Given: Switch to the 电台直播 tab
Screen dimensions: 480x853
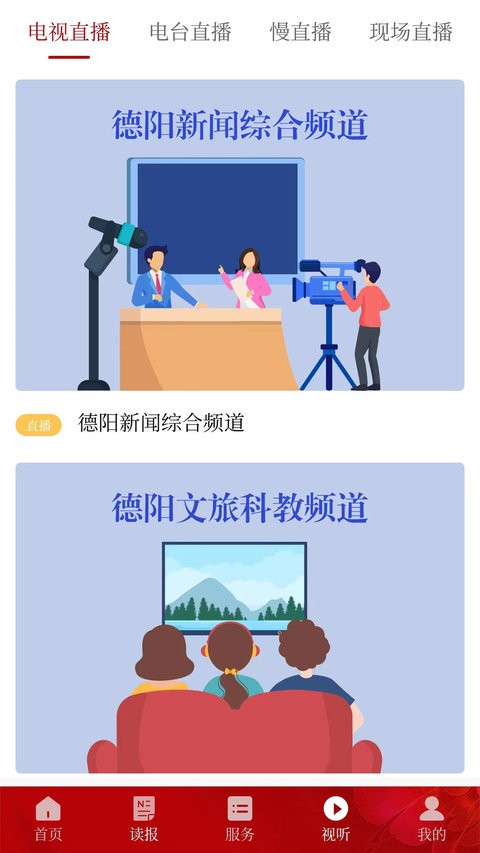Looking at the screenshot, I should click(x=190, y=32).
